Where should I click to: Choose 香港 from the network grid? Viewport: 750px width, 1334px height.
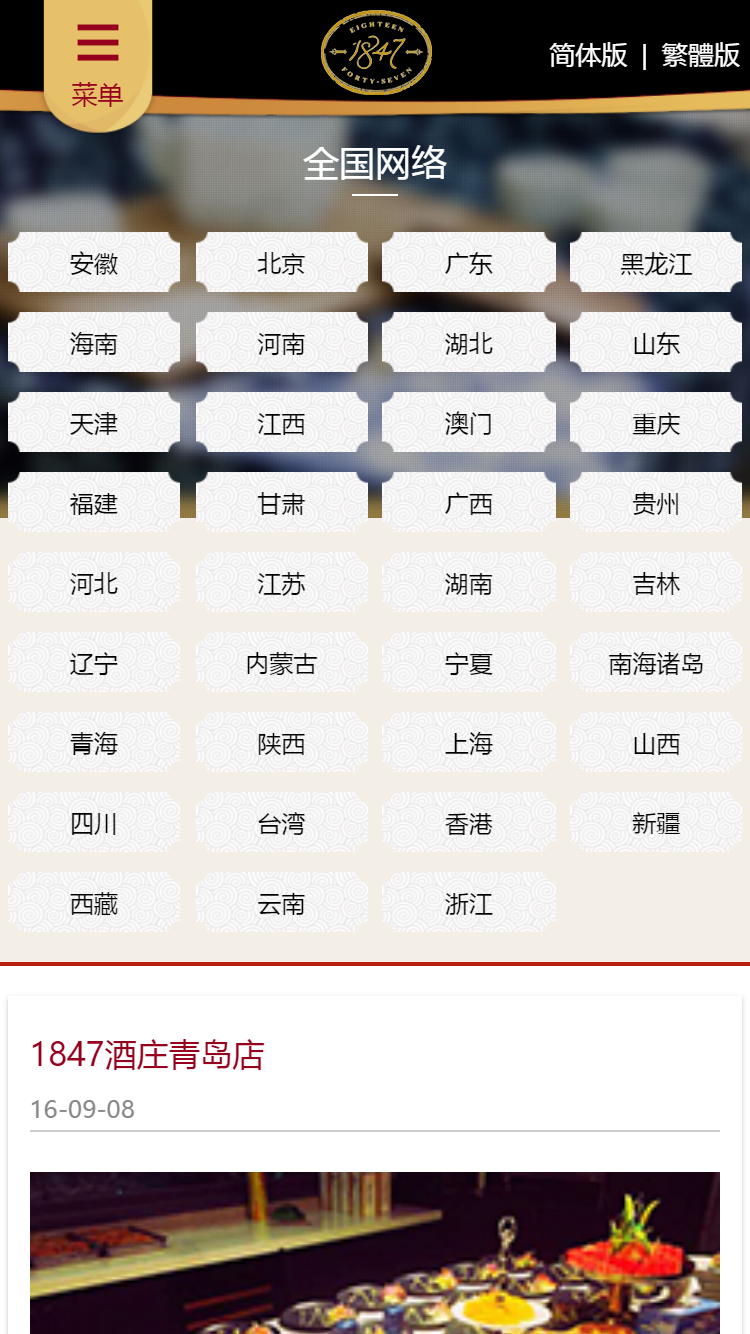click(x=468, y=824)
